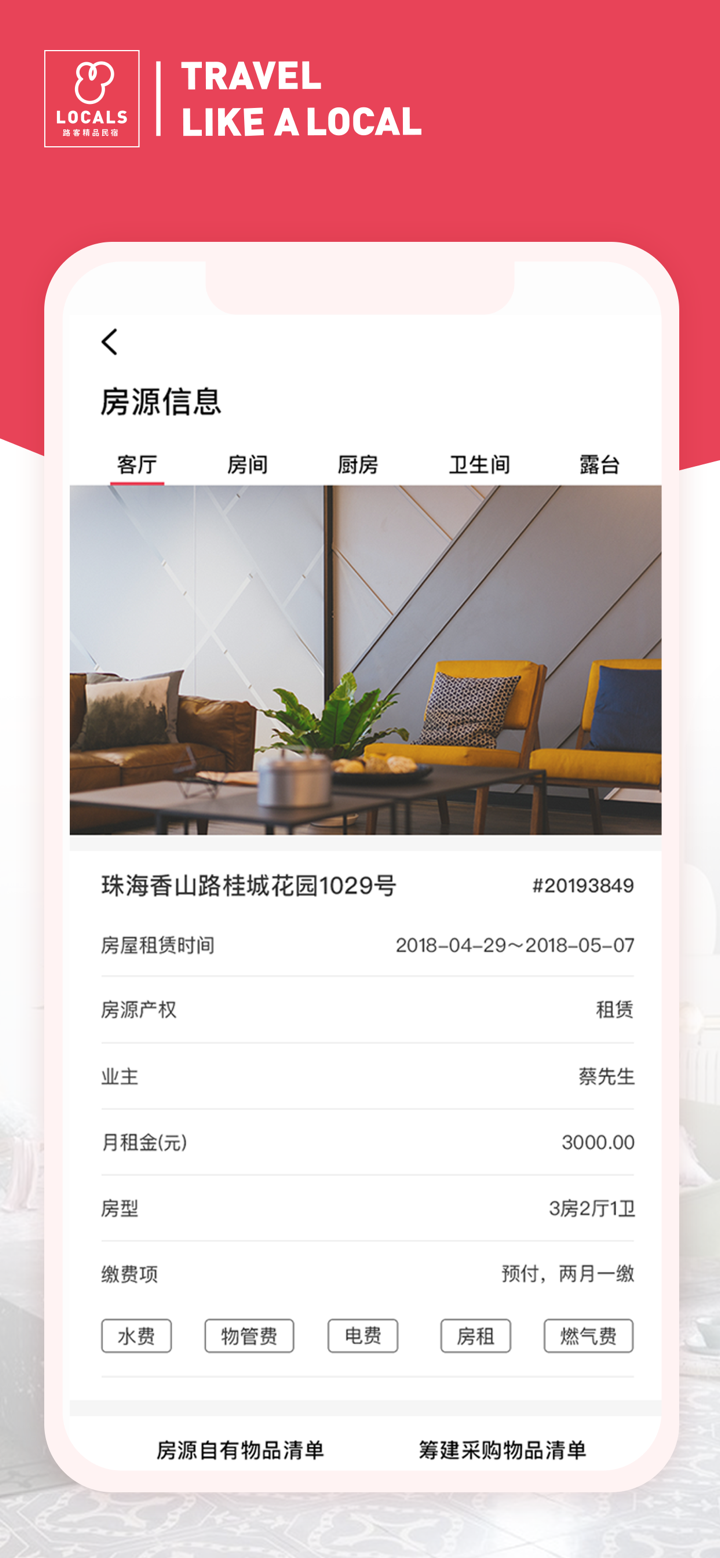The height and width of the screenshot is (1558, 720).
Task: Select the 电费 fee tag
Action: [362, 1335]
